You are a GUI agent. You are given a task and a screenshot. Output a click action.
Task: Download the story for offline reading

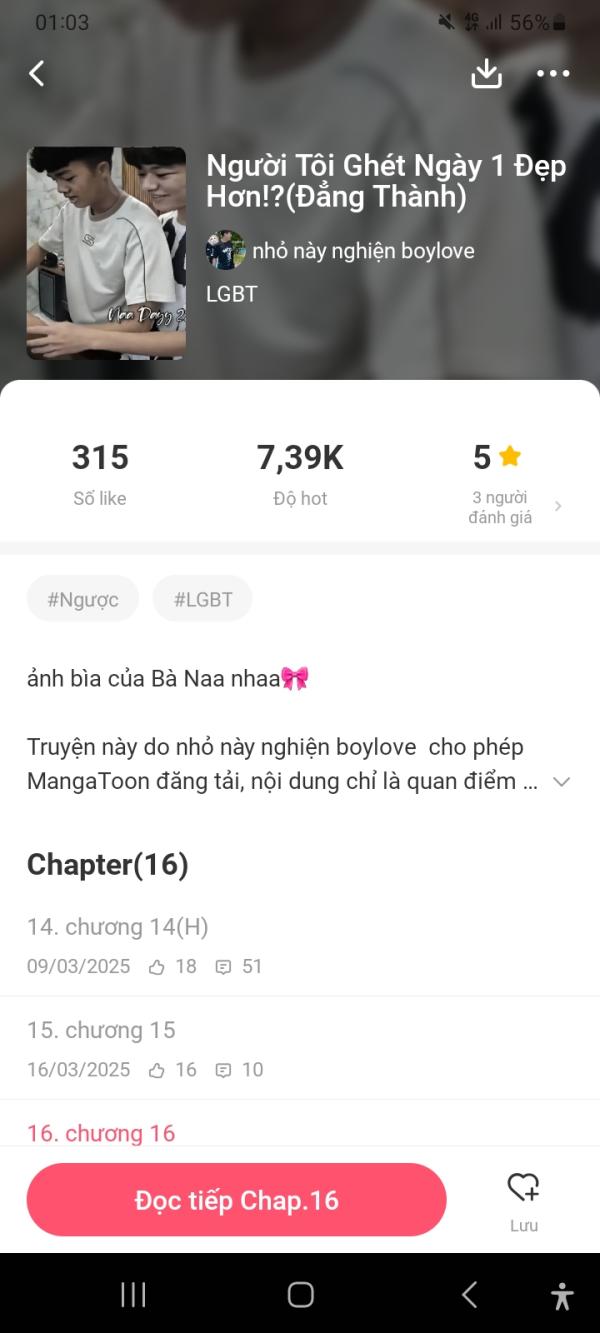click(486, 73)
